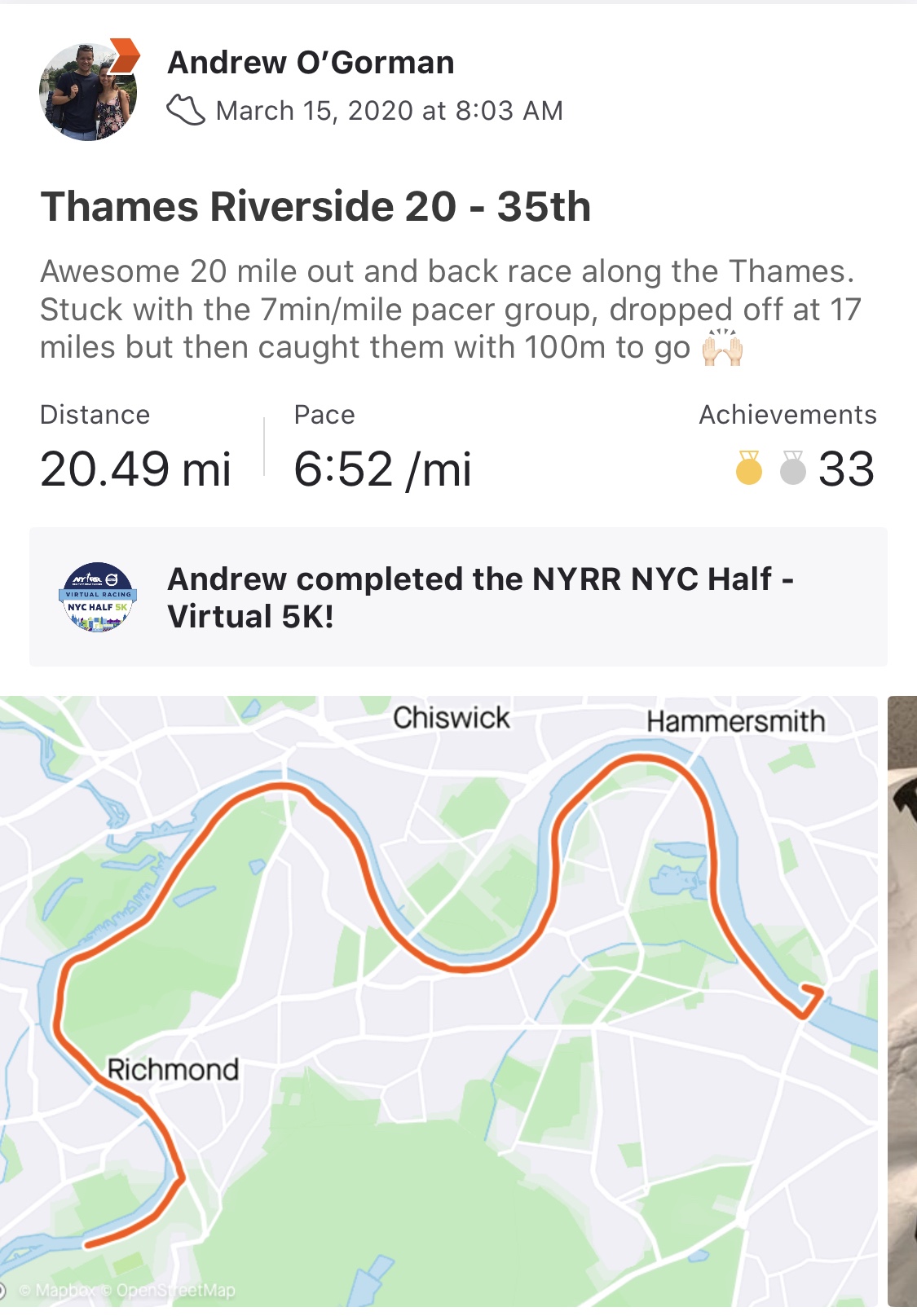Open the NYRR NYC Half Virtual 5K challenge

(457, 597)
